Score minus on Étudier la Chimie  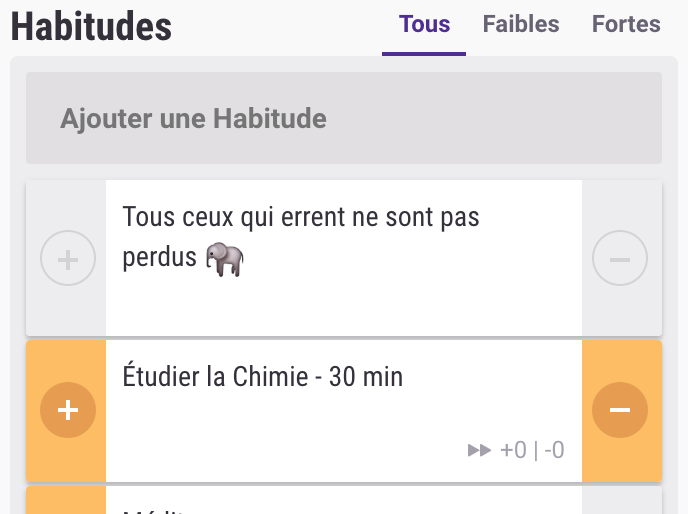coord(620,411)
